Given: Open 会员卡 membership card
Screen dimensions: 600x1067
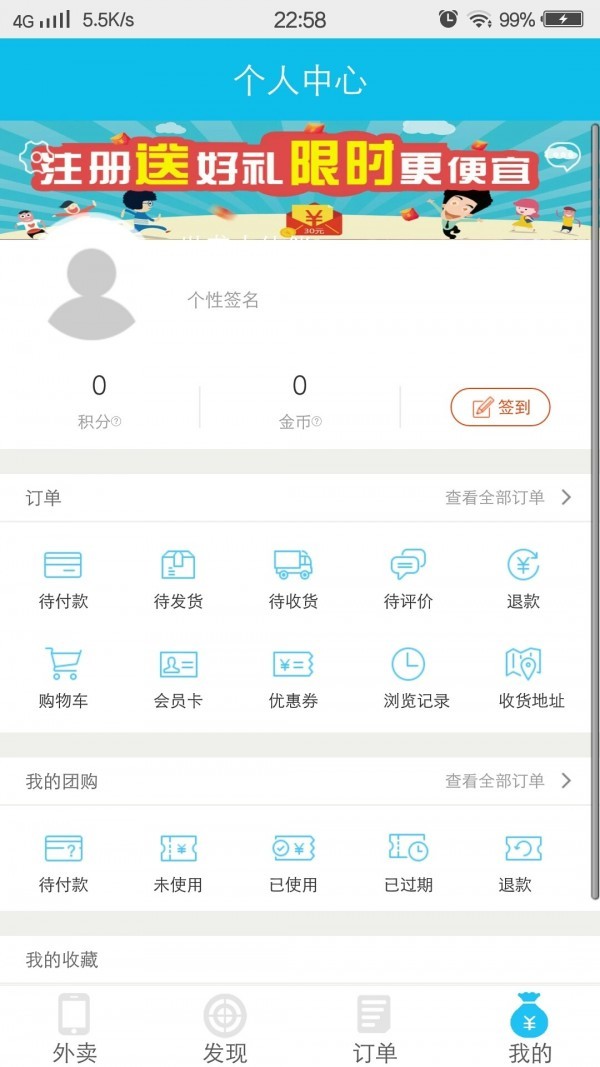Looking at the screenshot, I should 178,678.
